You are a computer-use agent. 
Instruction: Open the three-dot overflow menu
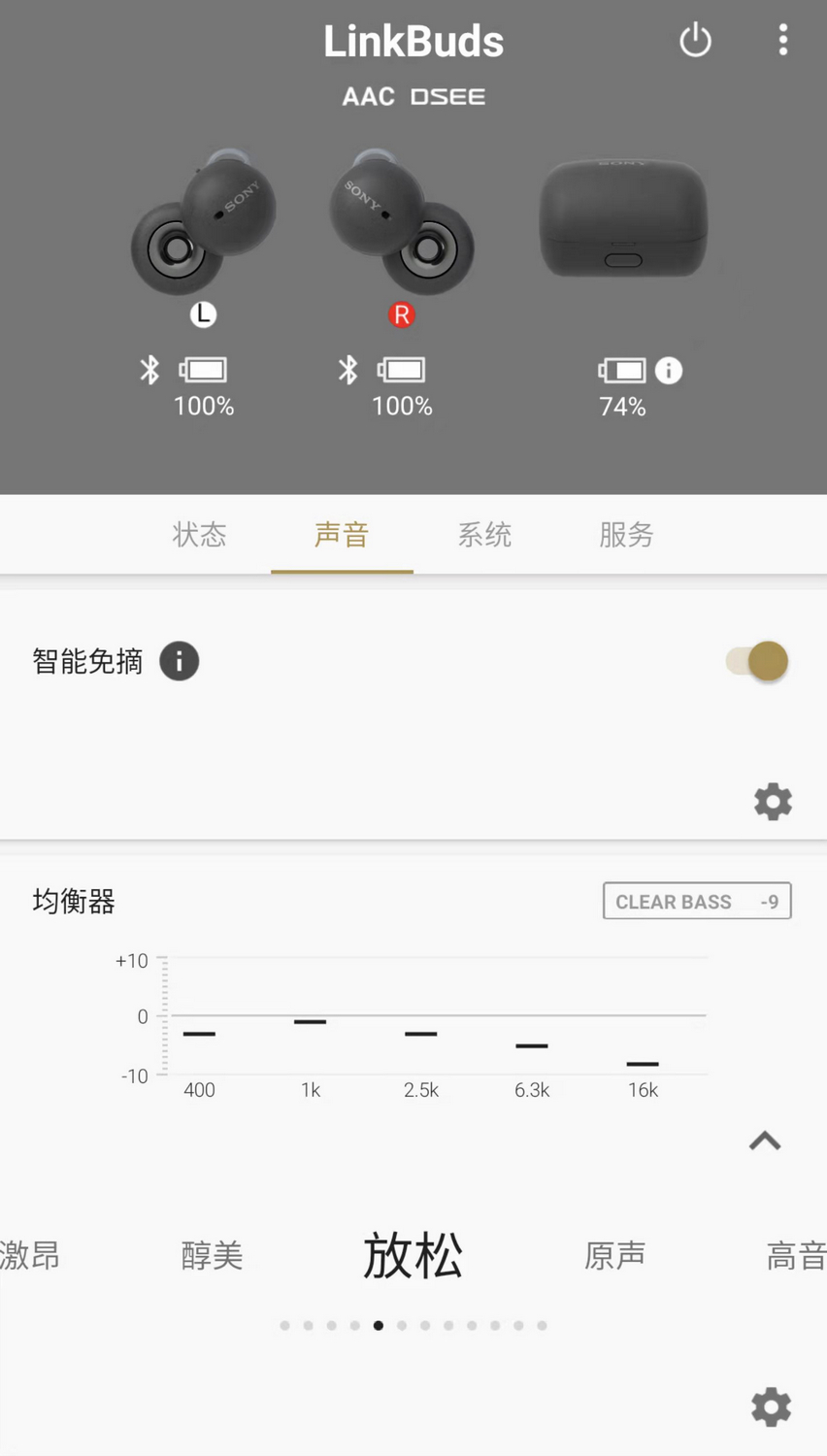782,41
